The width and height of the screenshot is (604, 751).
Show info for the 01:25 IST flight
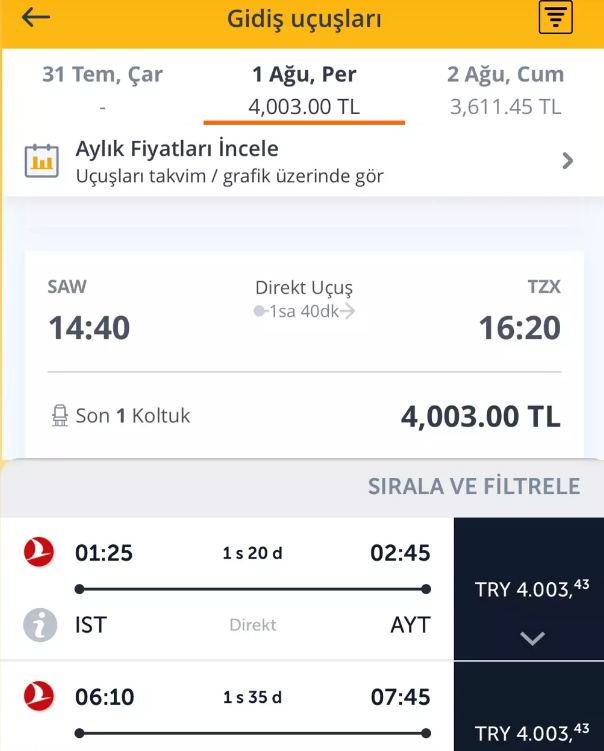(41, 625)
